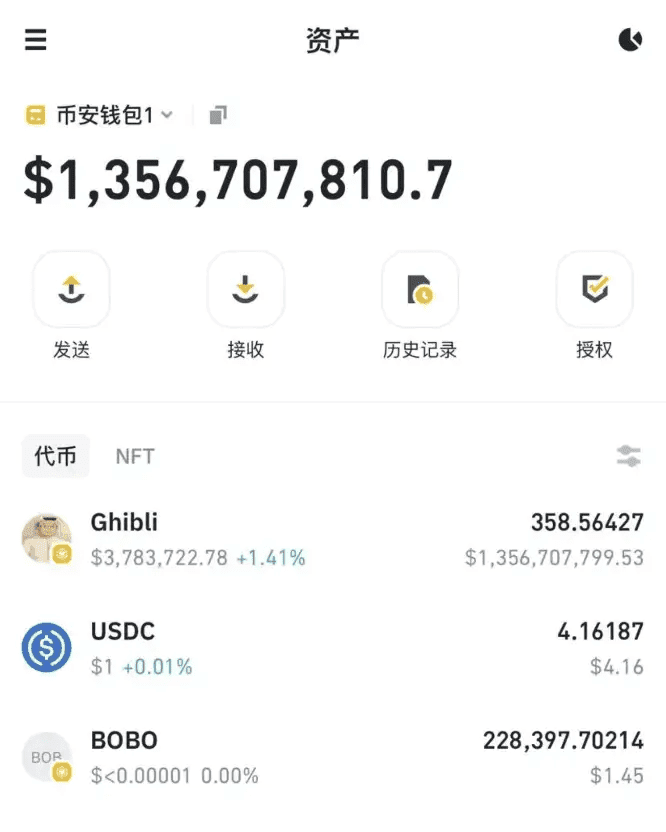Open the BOBO token details
666x832 pixels.
(x=332, y=757)
